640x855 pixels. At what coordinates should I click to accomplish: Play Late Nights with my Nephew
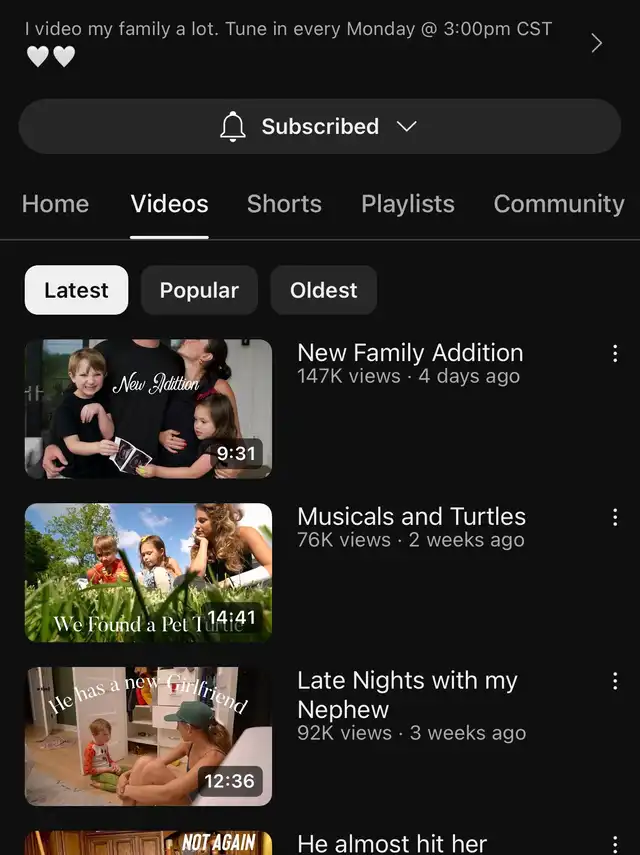148,736
